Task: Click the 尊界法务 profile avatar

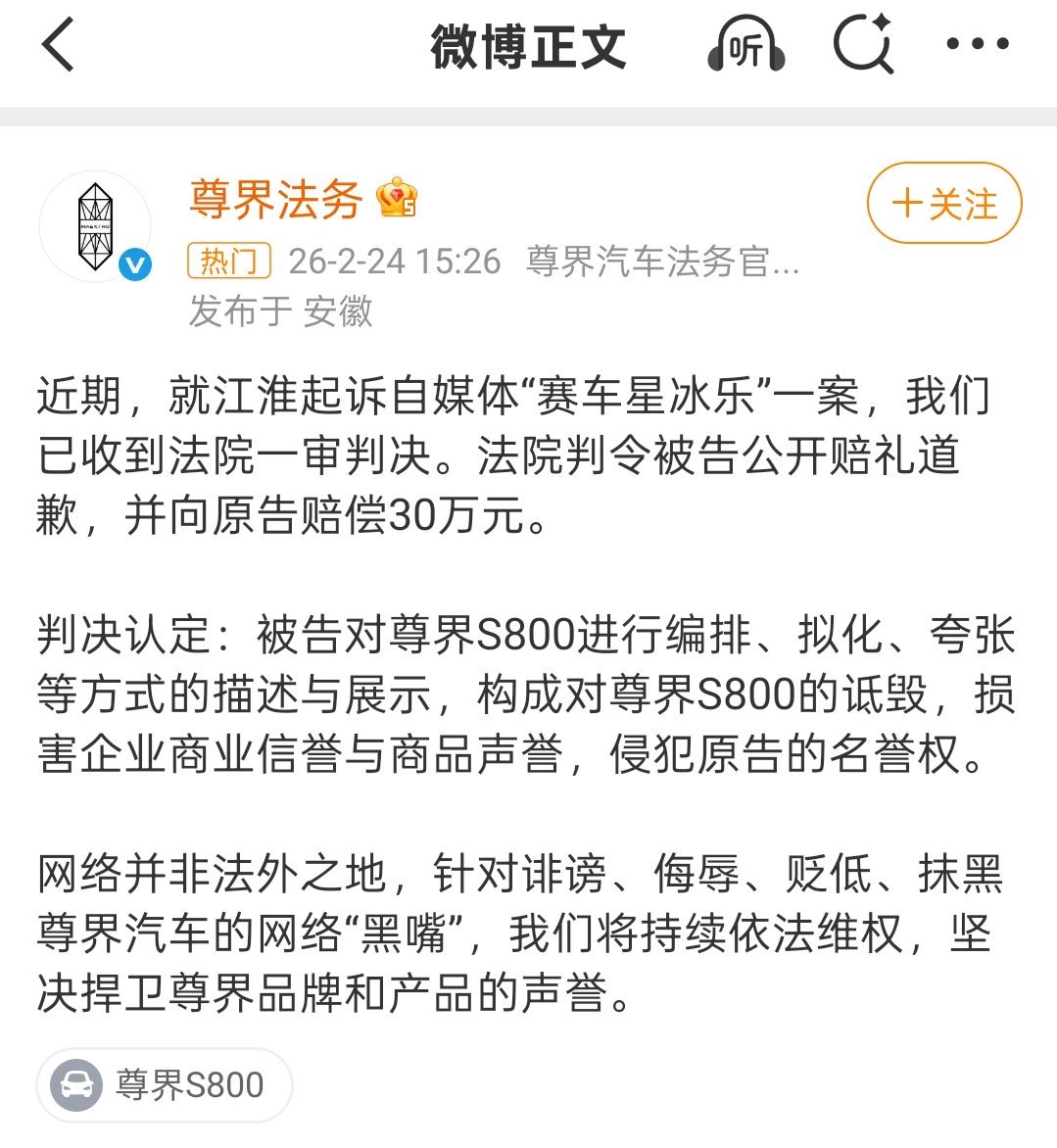Action: [x=95, y=223]
